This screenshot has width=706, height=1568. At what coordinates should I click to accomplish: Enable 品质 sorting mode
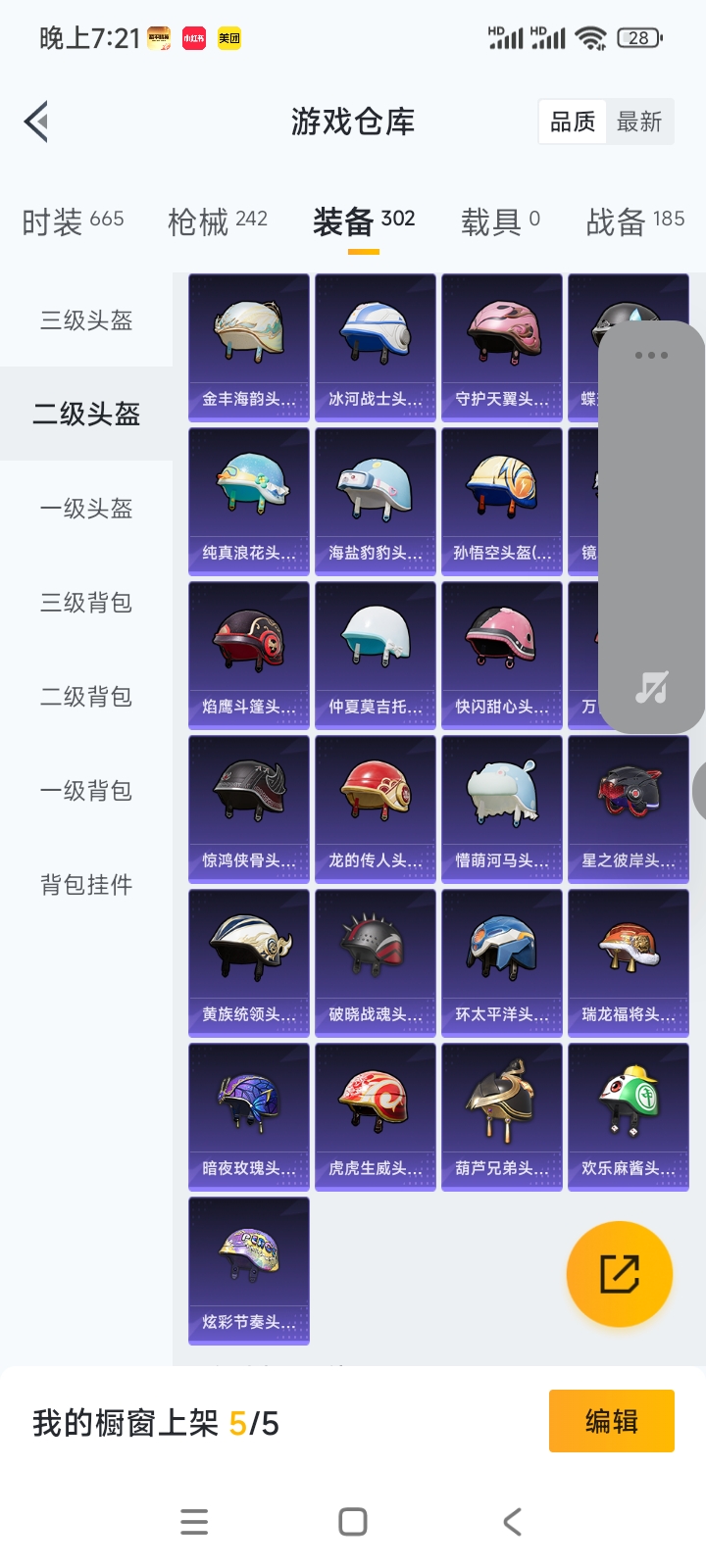[x=572, y=122]
